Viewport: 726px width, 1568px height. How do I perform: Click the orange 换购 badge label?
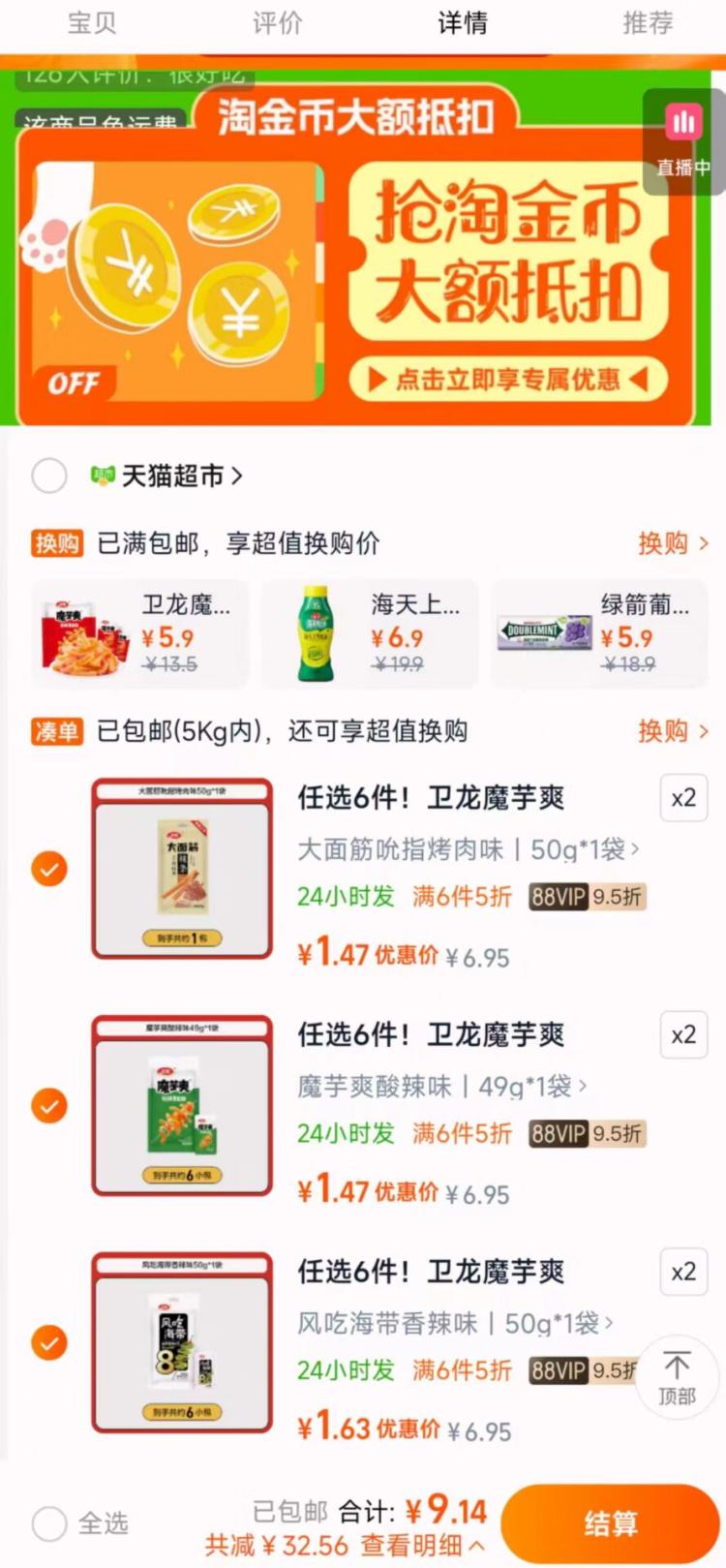coord(56,543)
